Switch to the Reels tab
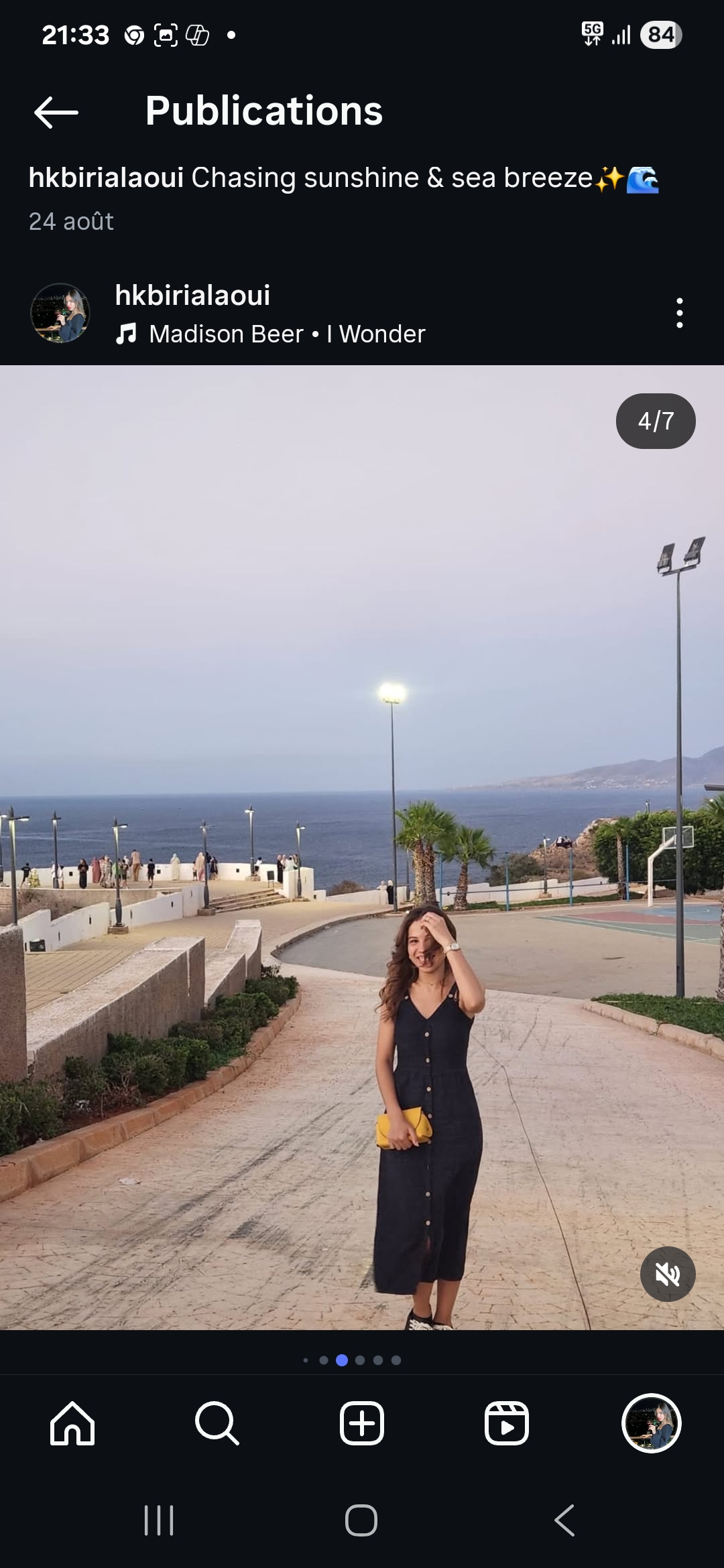 [x=506, y=1423]
